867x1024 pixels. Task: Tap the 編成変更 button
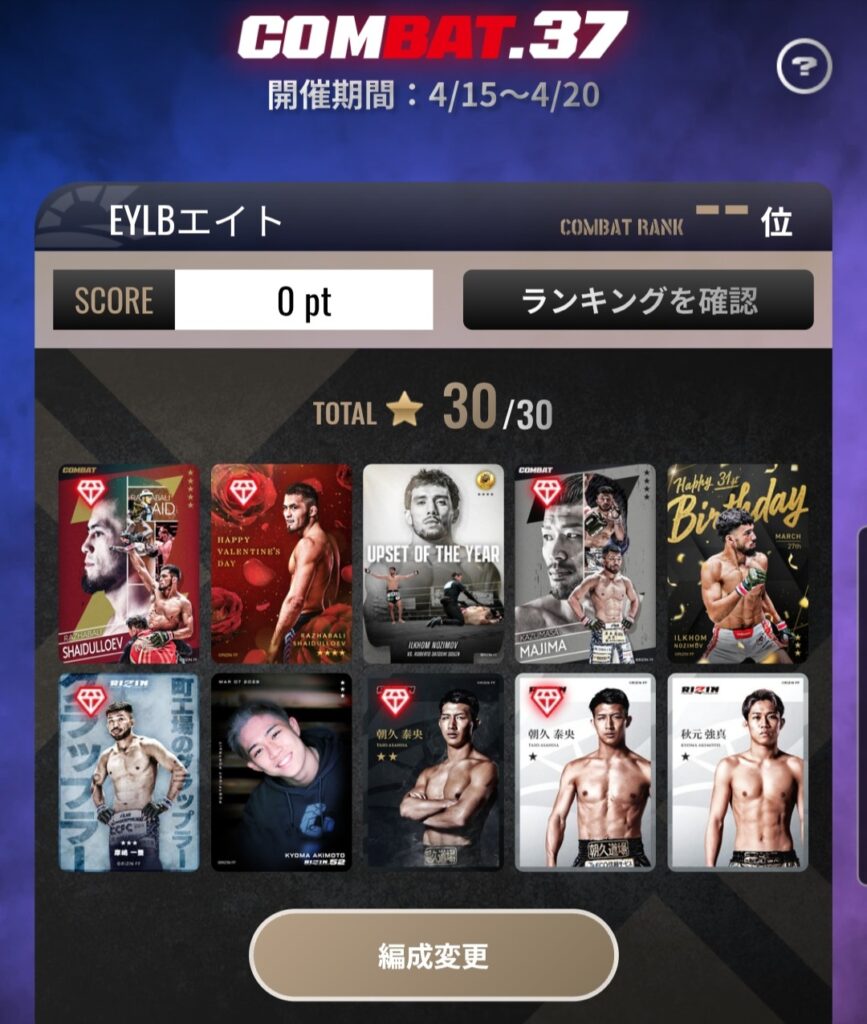click(x=433, y=955)
